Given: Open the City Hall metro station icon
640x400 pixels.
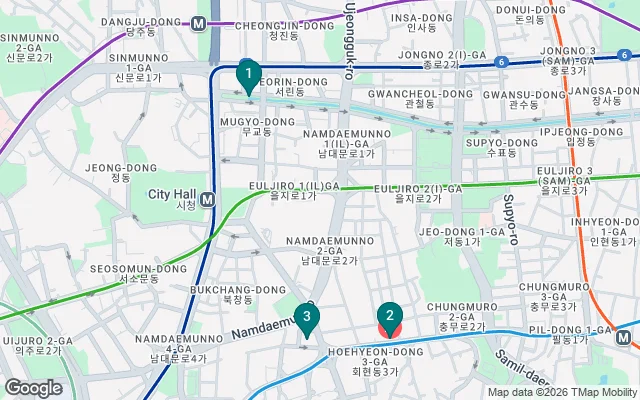Looking at the screenshot, I should pyautogui.click(x=208, y=198).
